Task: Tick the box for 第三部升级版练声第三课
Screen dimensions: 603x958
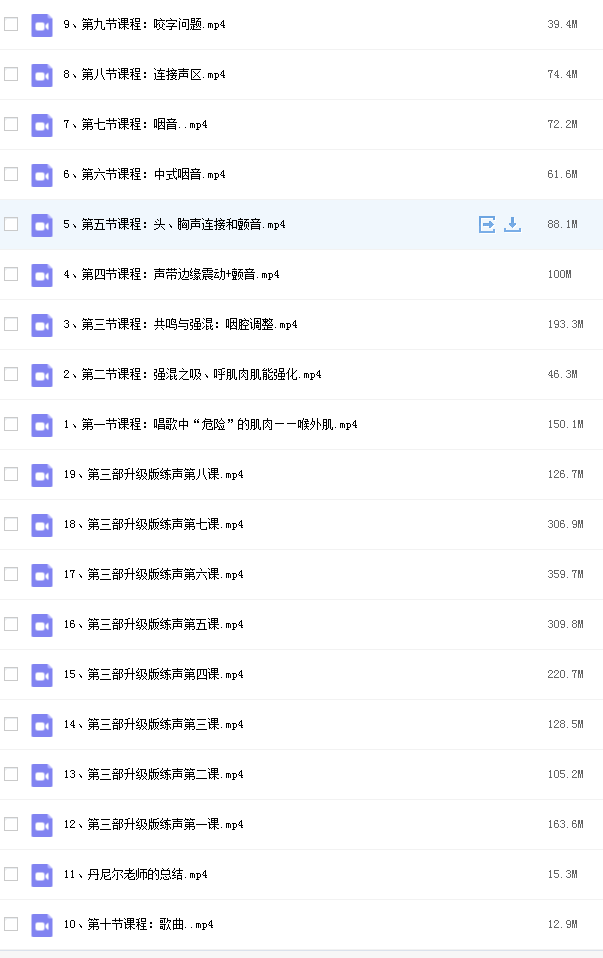Action: click(11, 724)
